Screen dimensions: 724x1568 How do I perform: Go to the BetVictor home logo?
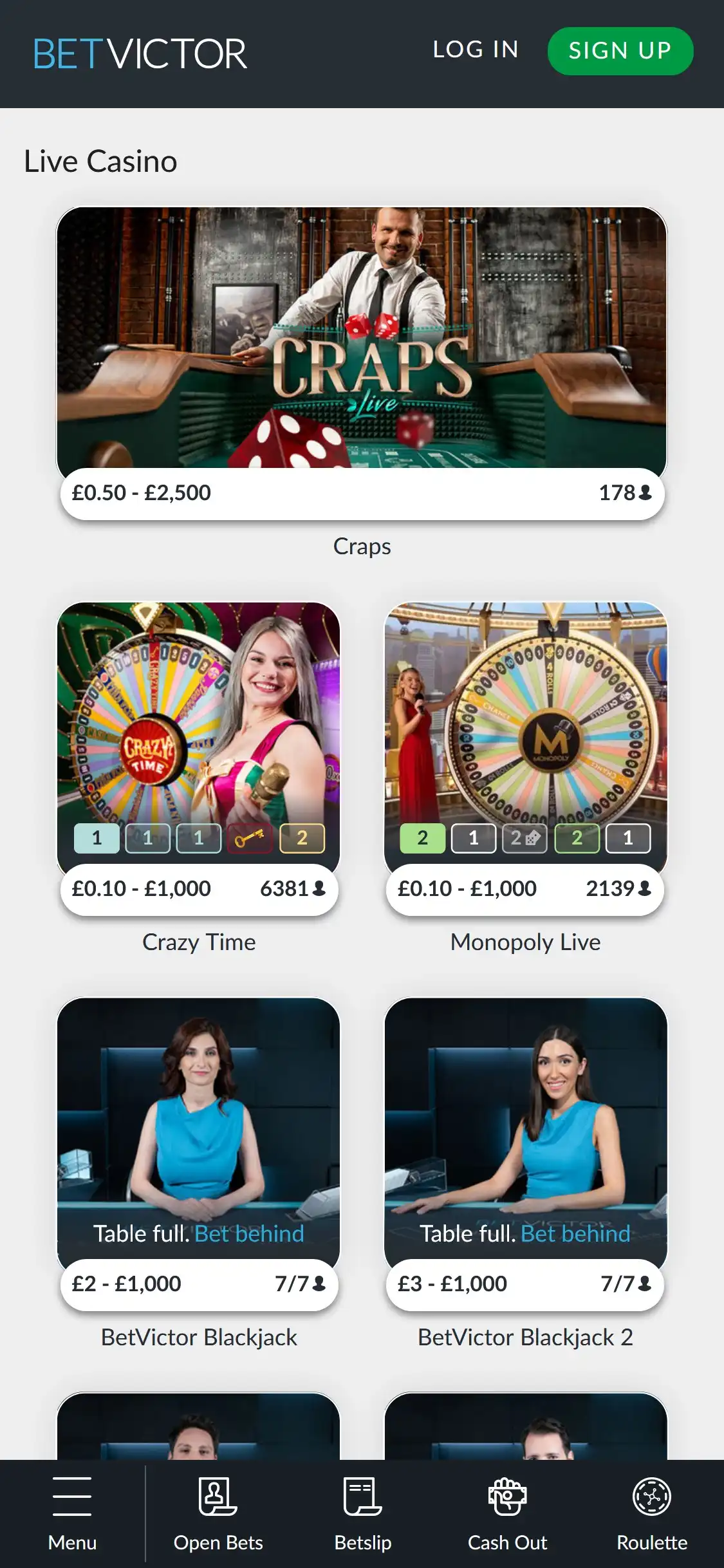point(140,53)
